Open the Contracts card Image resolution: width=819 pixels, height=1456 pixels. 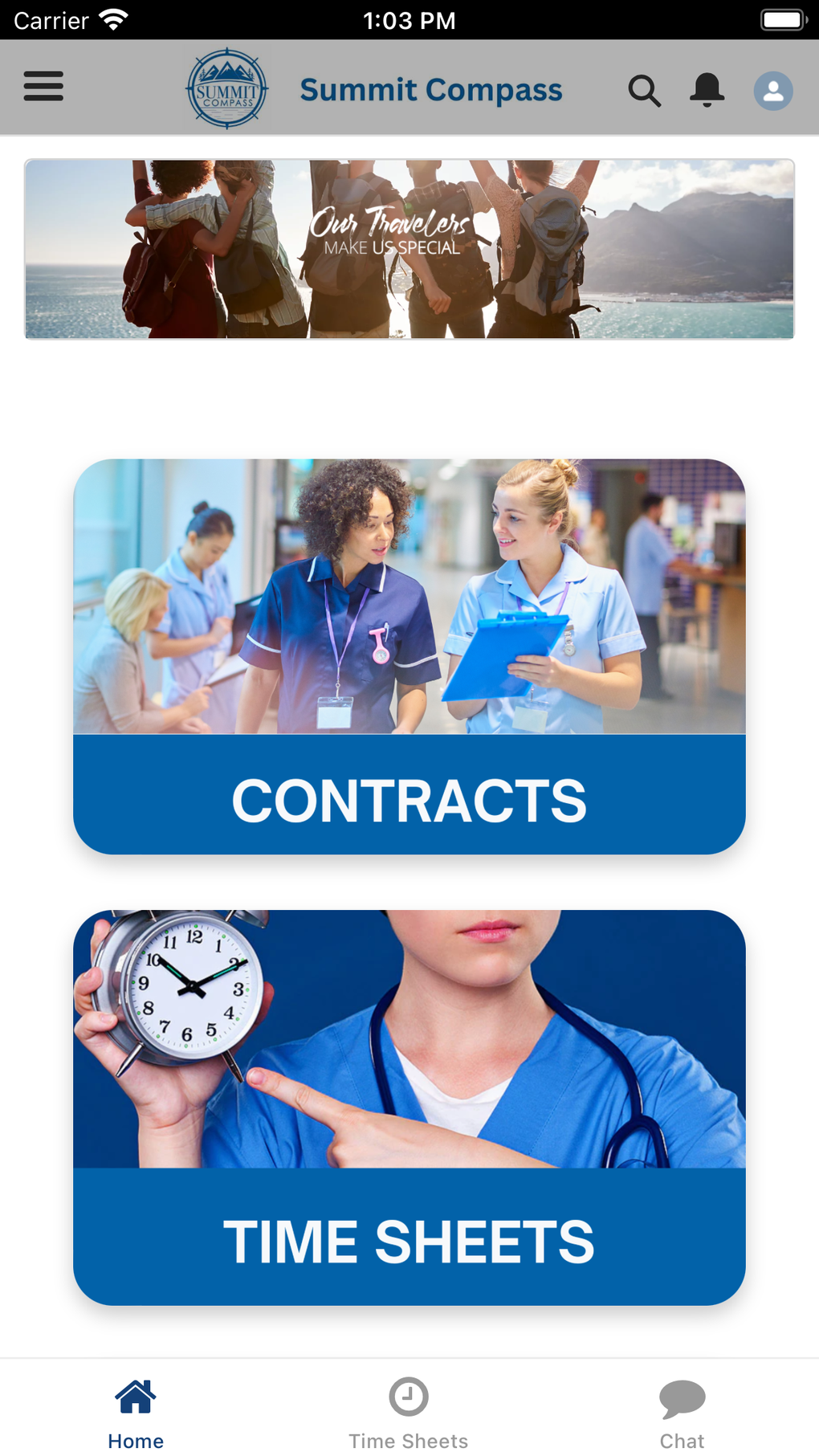(x=409, y=656)
